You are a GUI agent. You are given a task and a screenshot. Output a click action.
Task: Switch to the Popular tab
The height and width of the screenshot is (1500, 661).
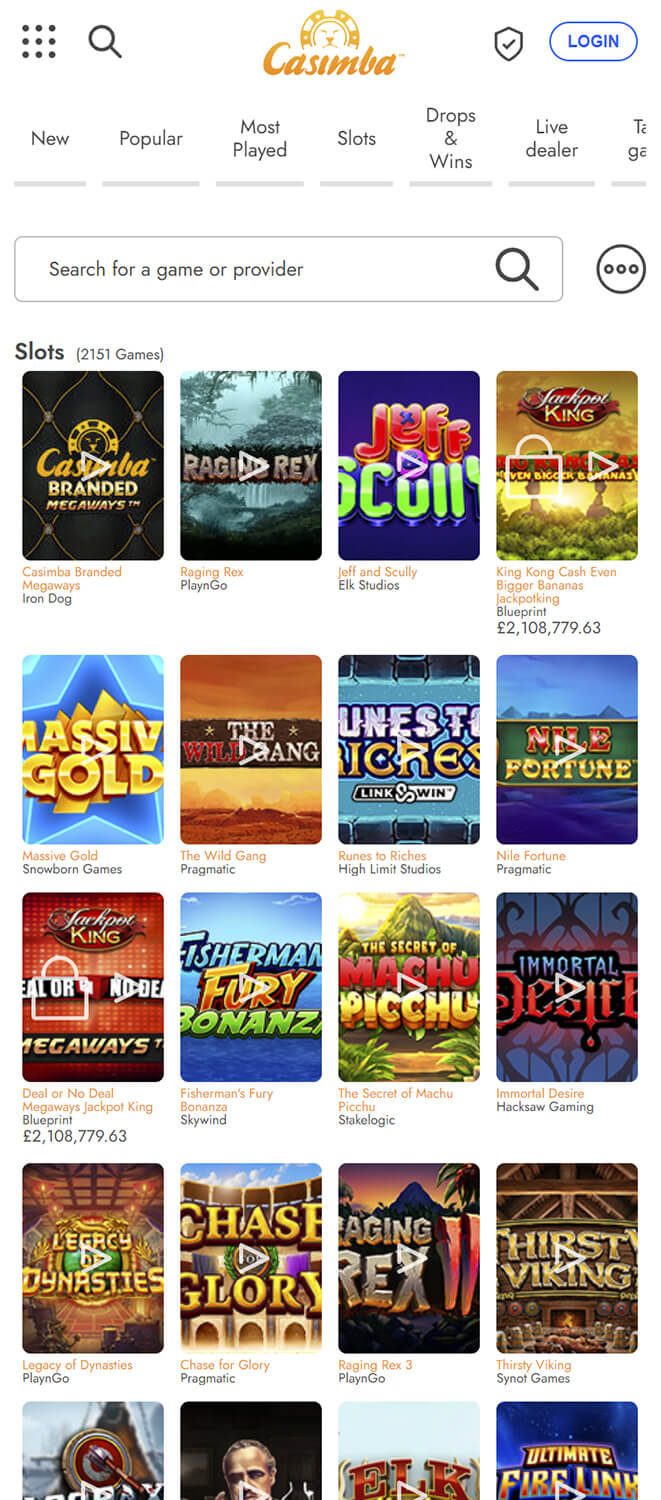[151, 139]
